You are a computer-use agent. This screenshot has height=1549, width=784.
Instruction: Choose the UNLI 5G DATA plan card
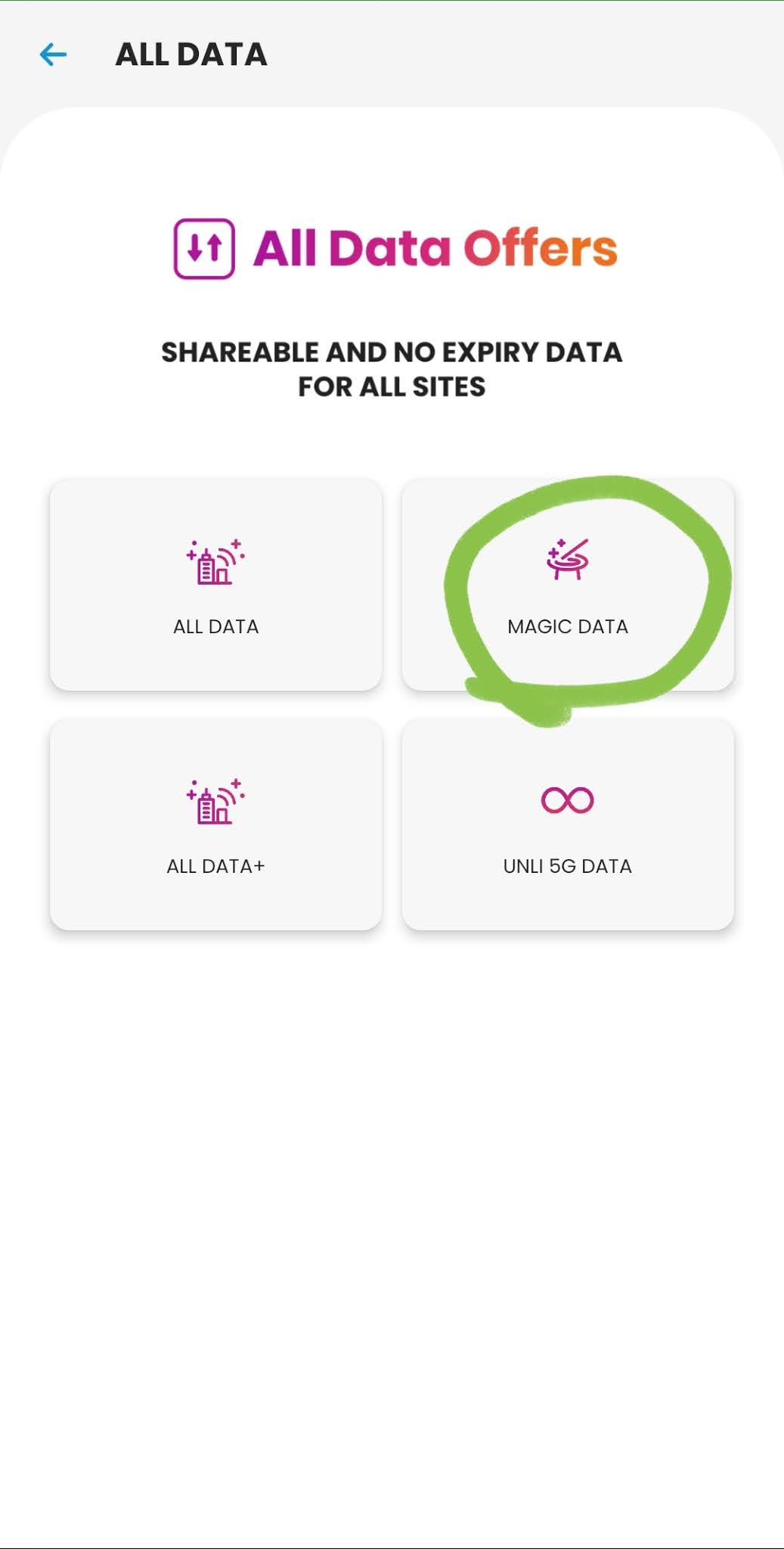coord(569,827)
